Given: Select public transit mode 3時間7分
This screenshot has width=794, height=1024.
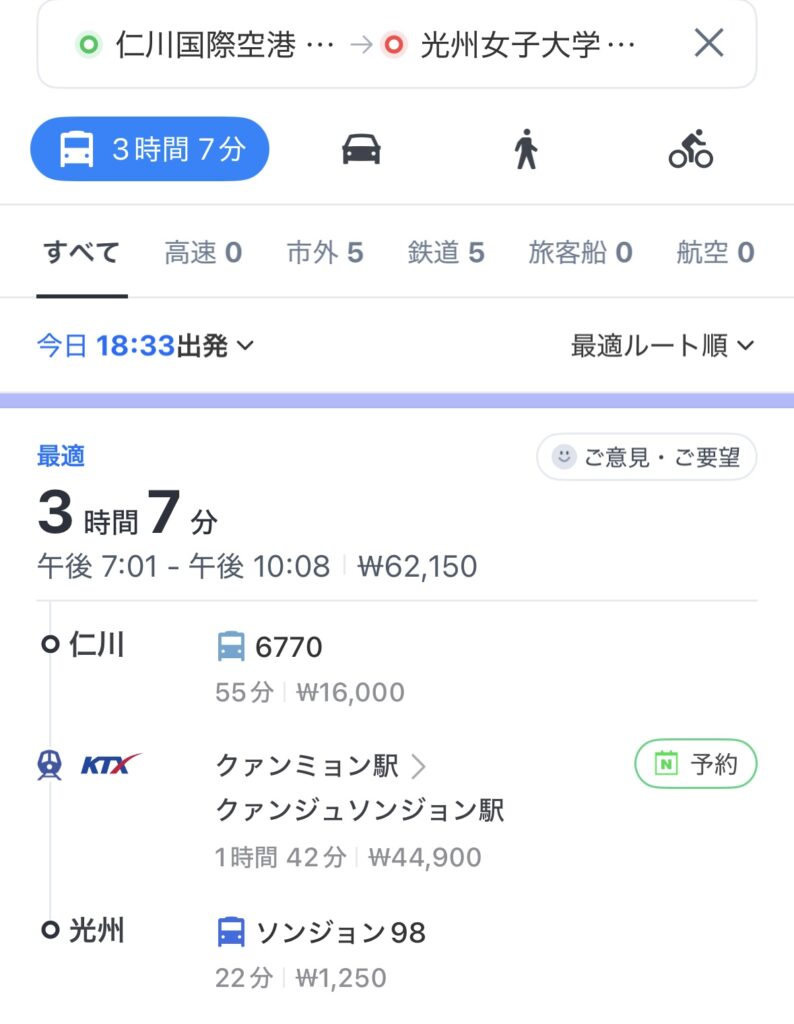Looking at the screenshot, I should 150,150.
